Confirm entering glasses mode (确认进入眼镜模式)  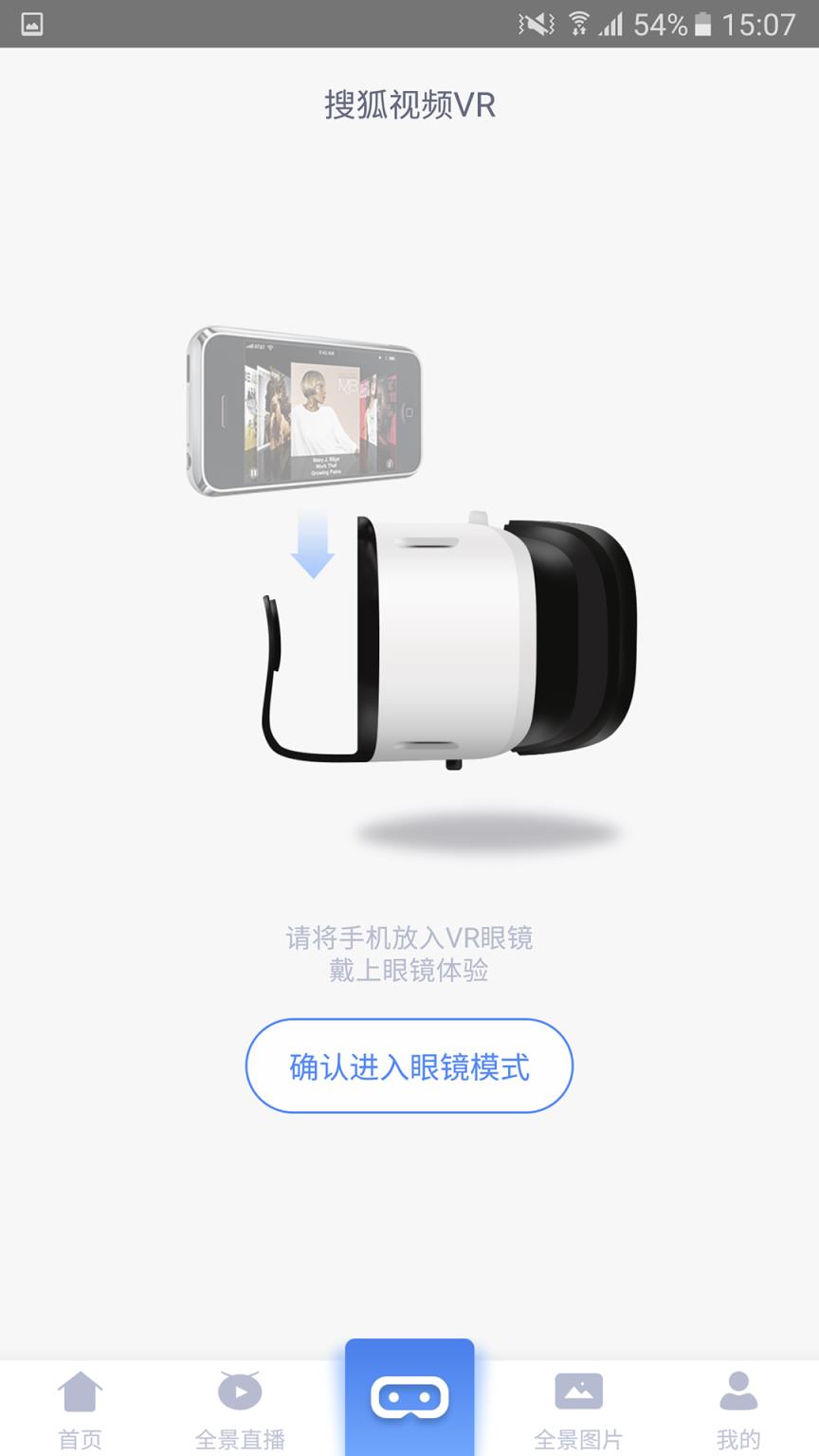tap(409, 1065)
